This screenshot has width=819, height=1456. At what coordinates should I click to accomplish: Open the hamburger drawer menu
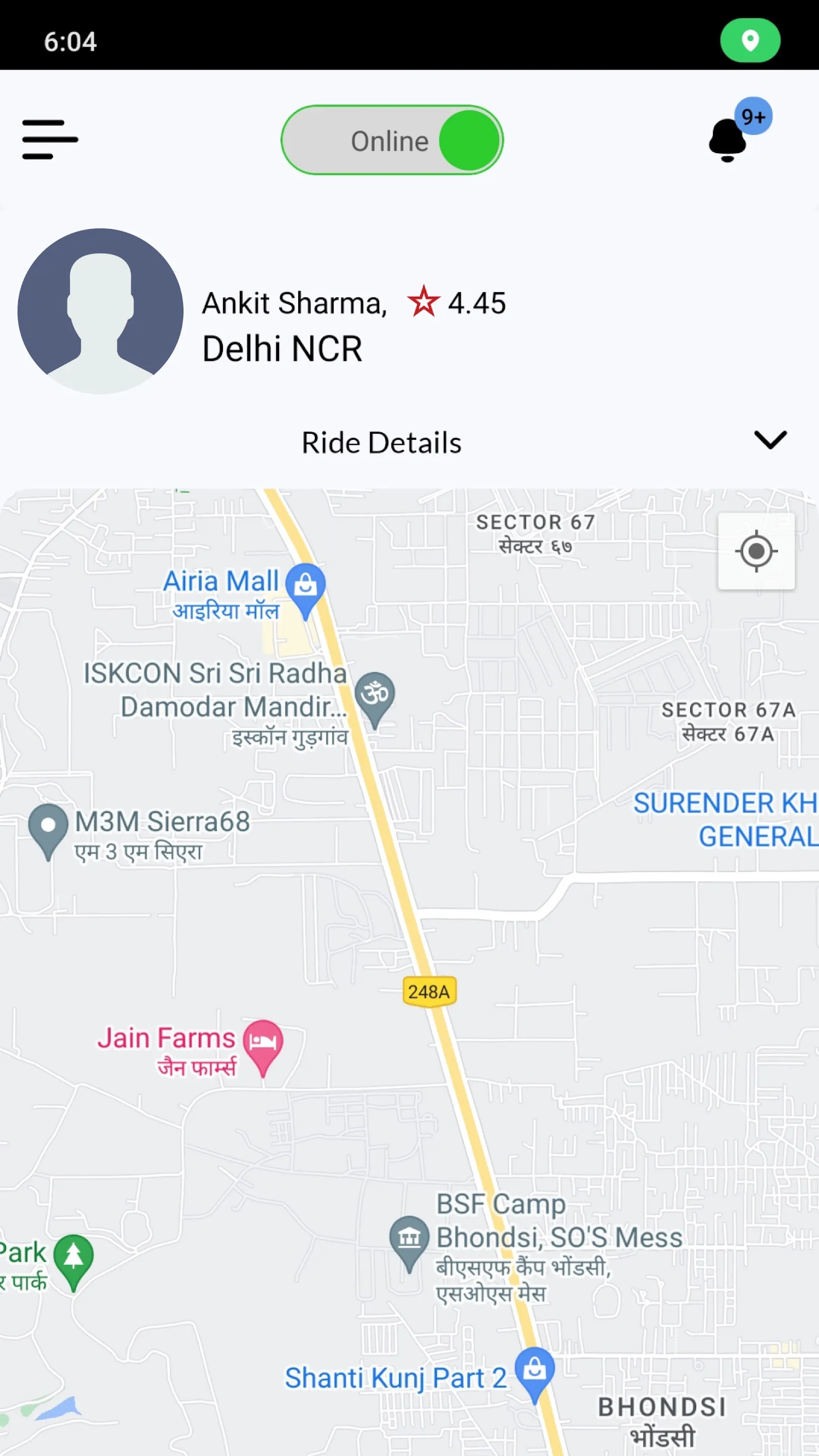(50, 139)
